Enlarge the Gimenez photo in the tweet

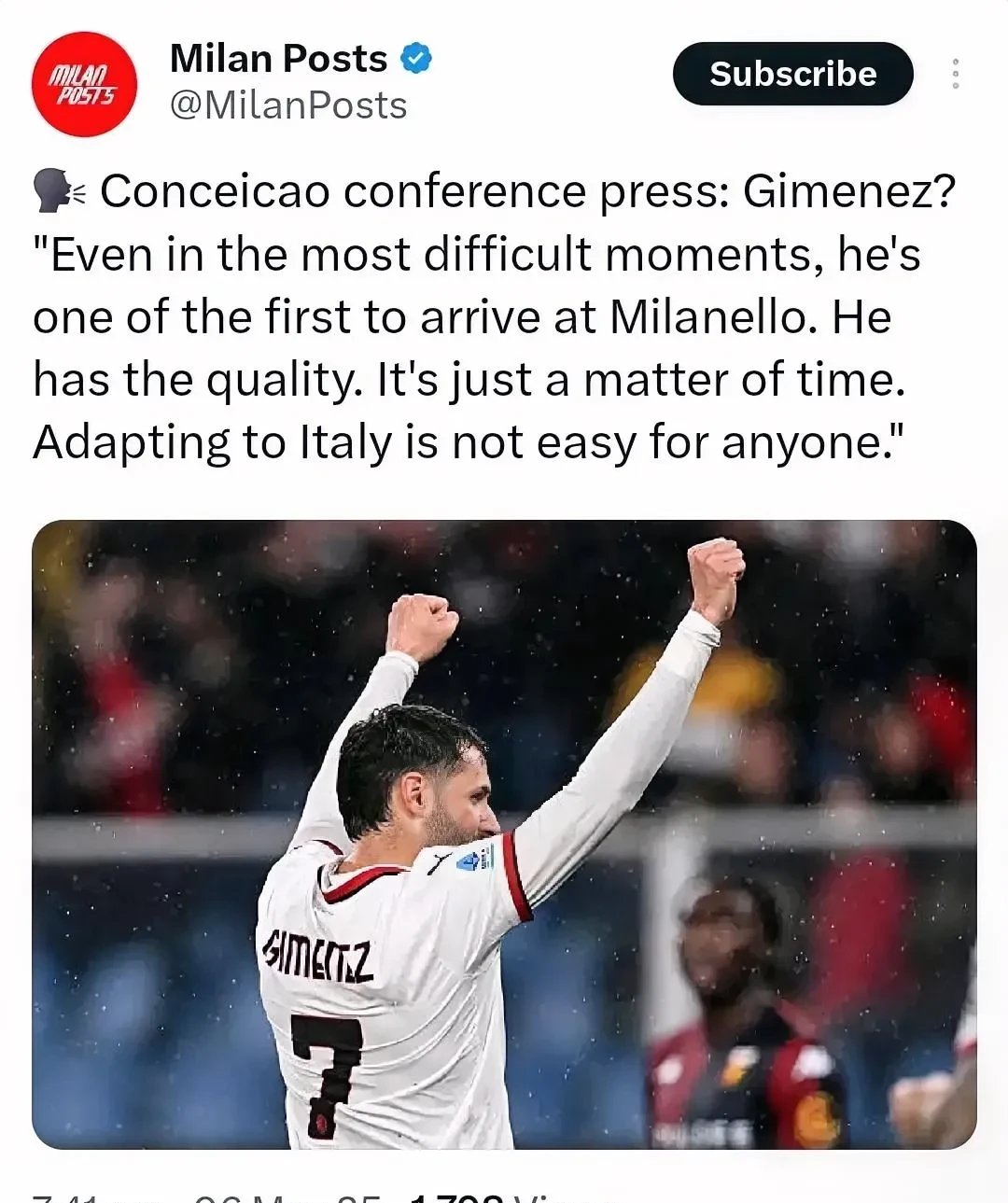click(504, 833)
